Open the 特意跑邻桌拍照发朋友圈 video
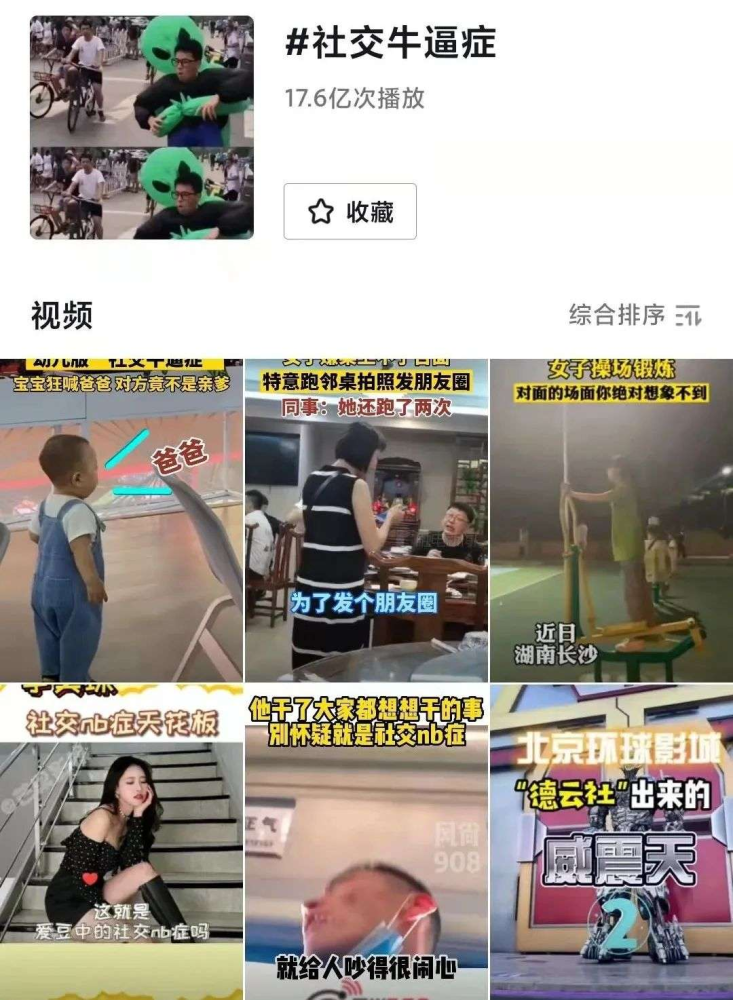 pyautogui.click(x=367, y=520)
